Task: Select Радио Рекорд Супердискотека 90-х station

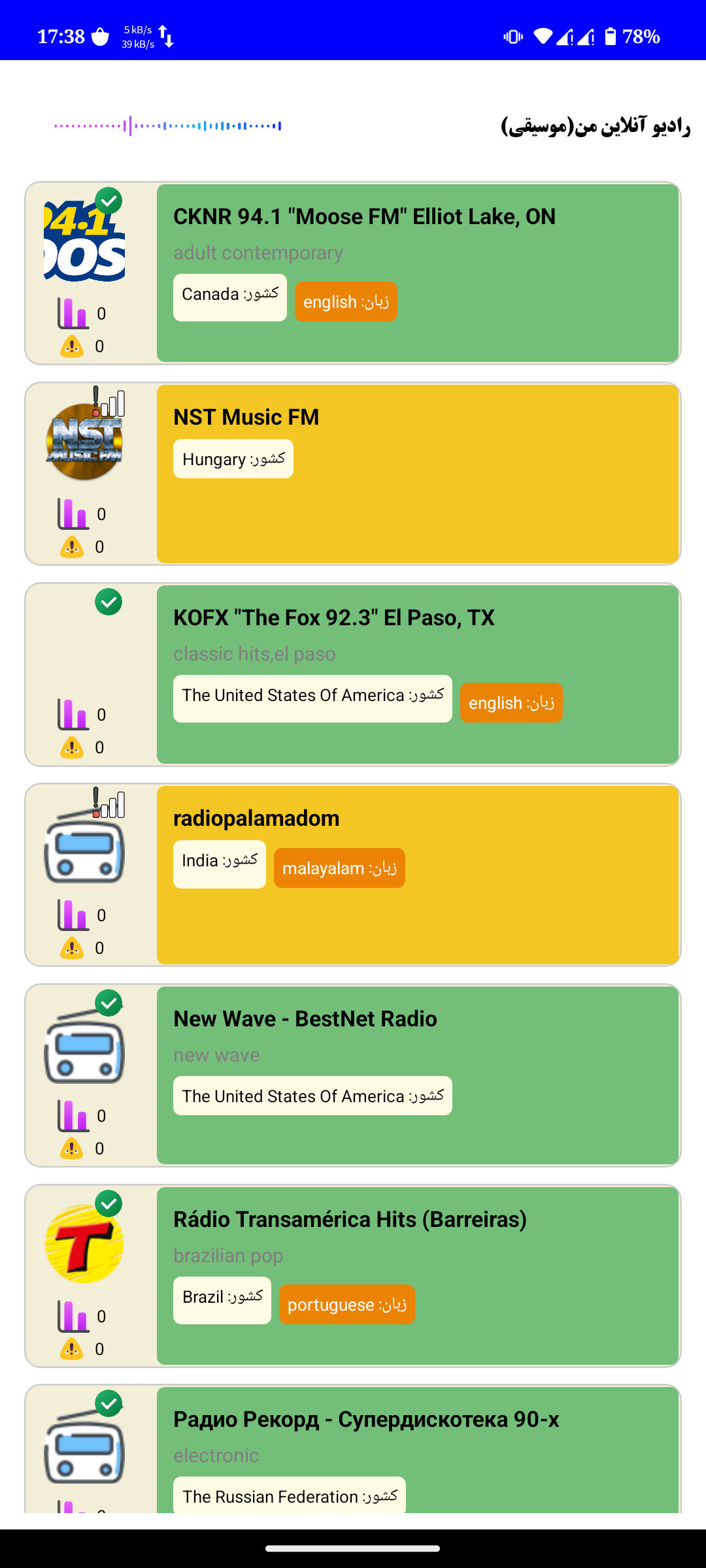Action: (x=353, y=1449)
